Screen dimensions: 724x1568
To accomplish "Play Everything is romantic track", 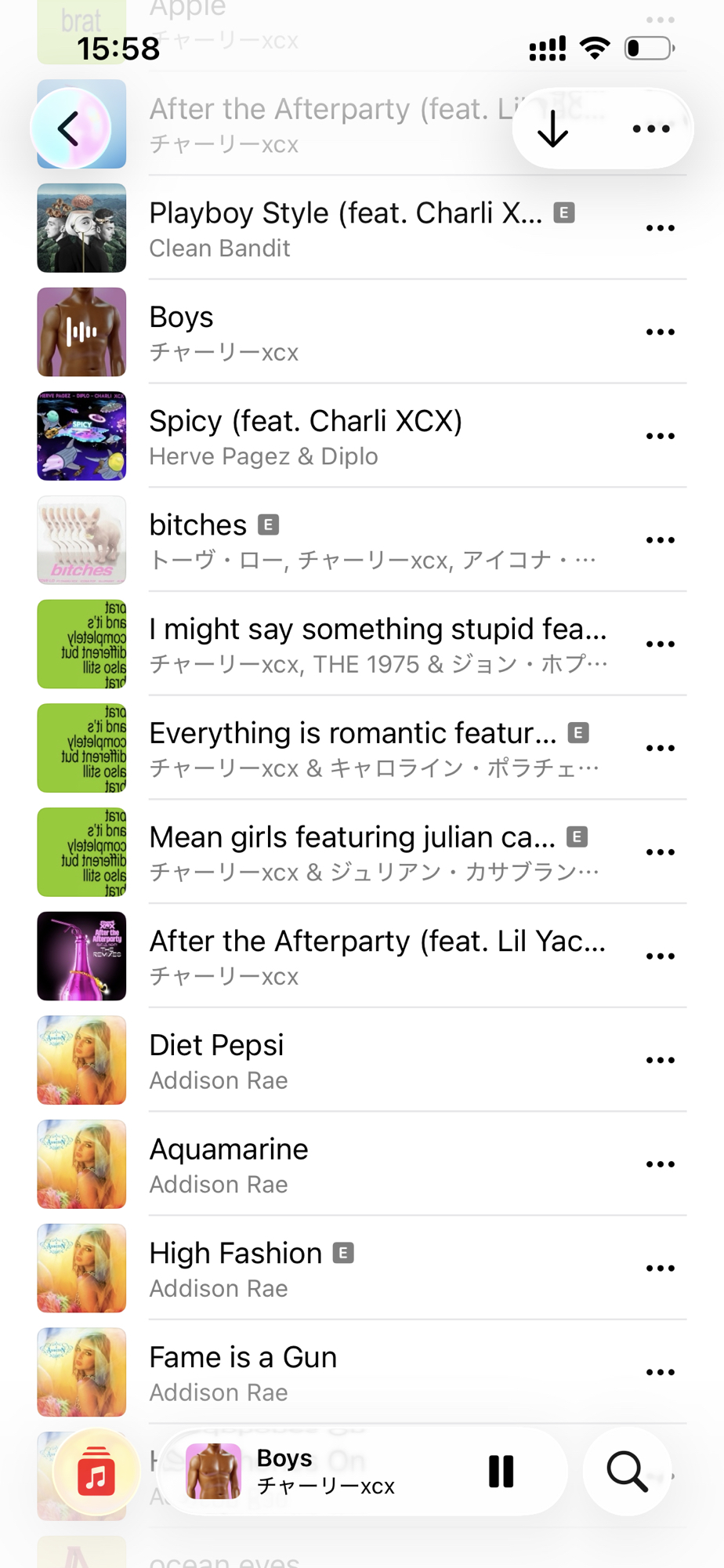I will (353, 748).
